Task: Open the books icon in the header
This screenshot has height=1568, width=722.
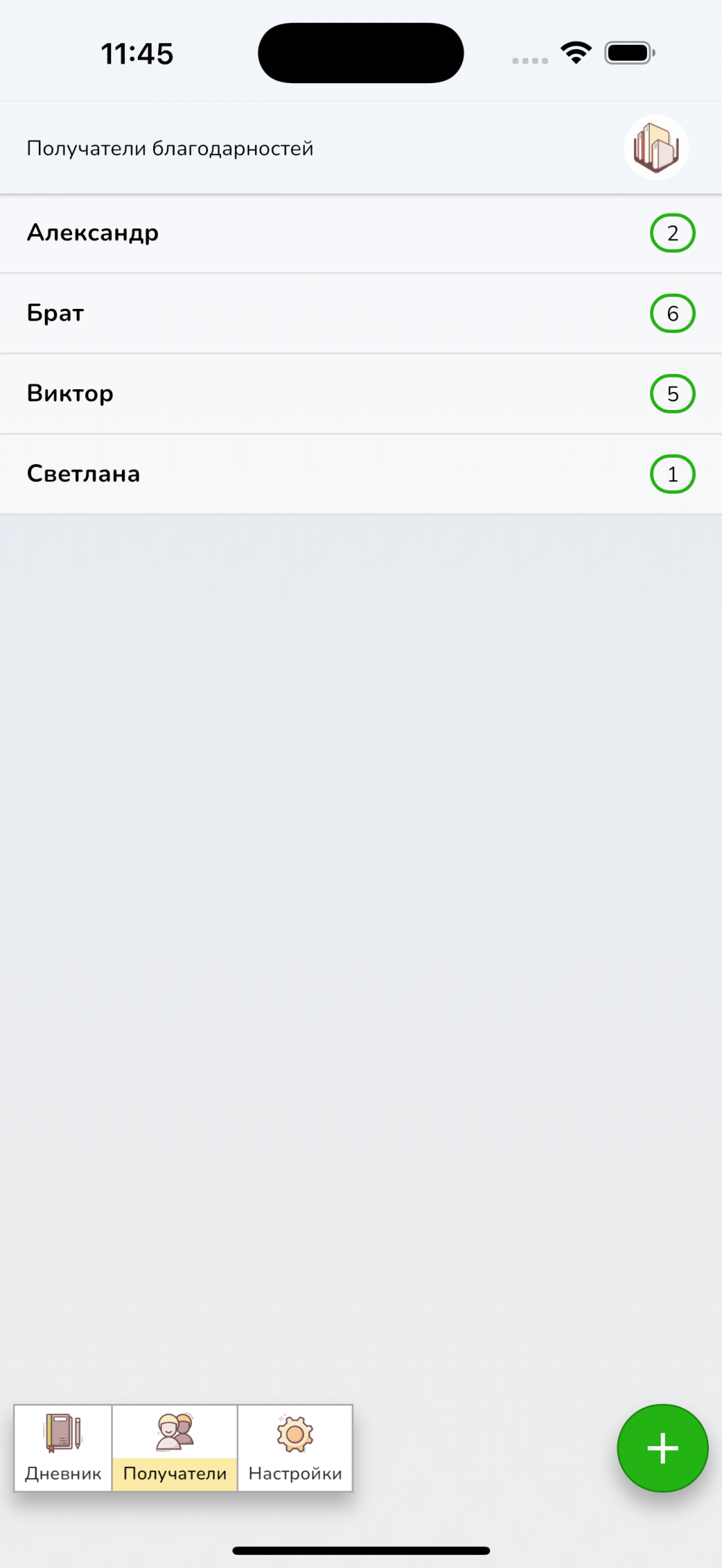Action: point(656,147)
